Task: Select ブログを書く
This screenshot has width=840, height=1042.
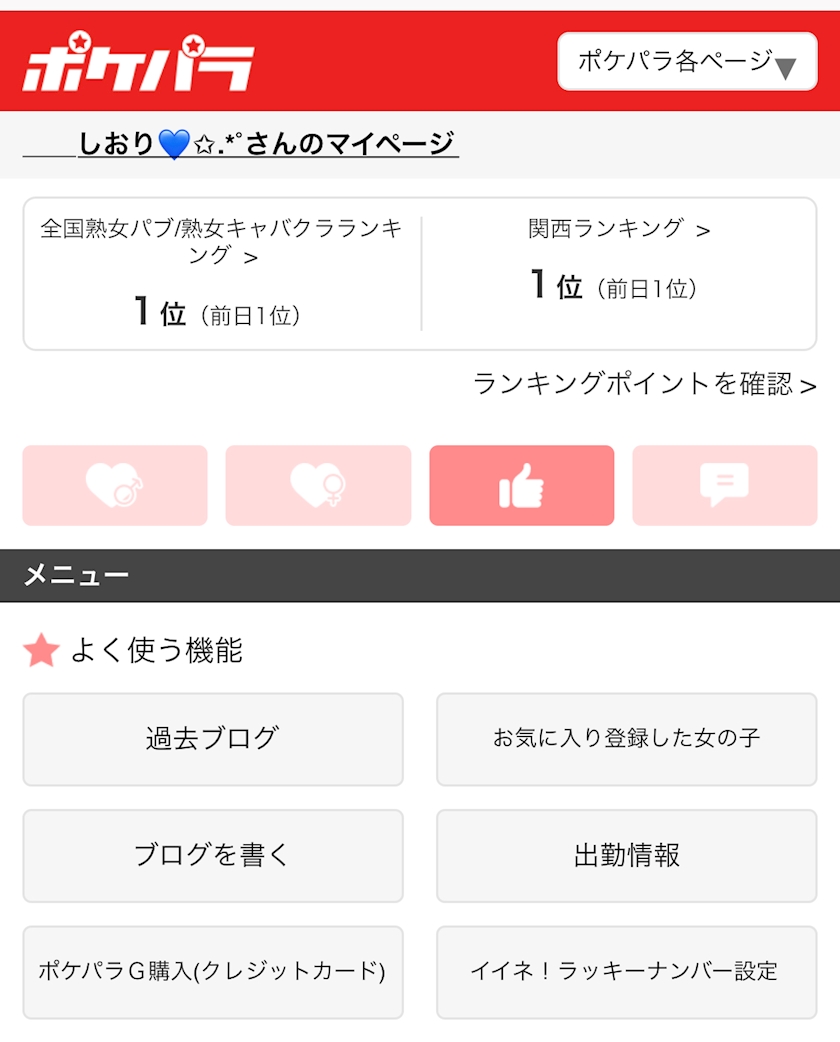Action: point(213,856)
